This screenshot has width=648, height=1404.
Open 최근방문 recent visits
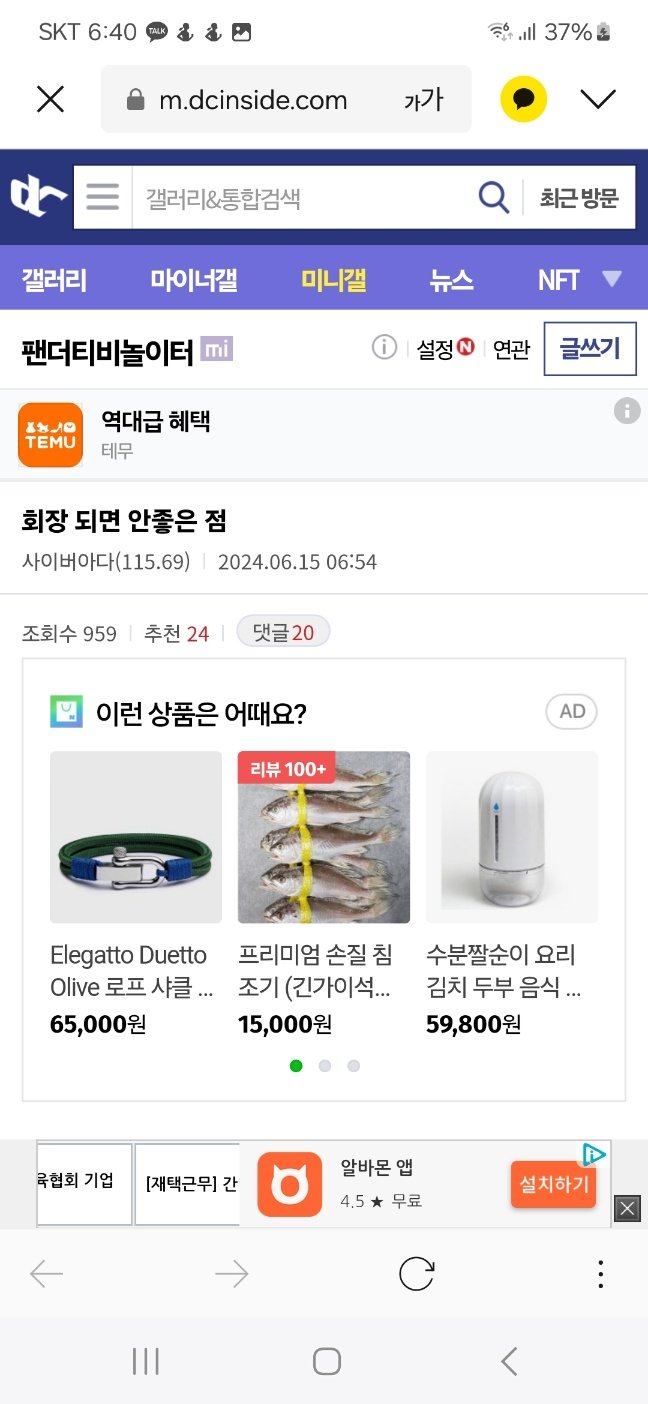coord(579,198)
